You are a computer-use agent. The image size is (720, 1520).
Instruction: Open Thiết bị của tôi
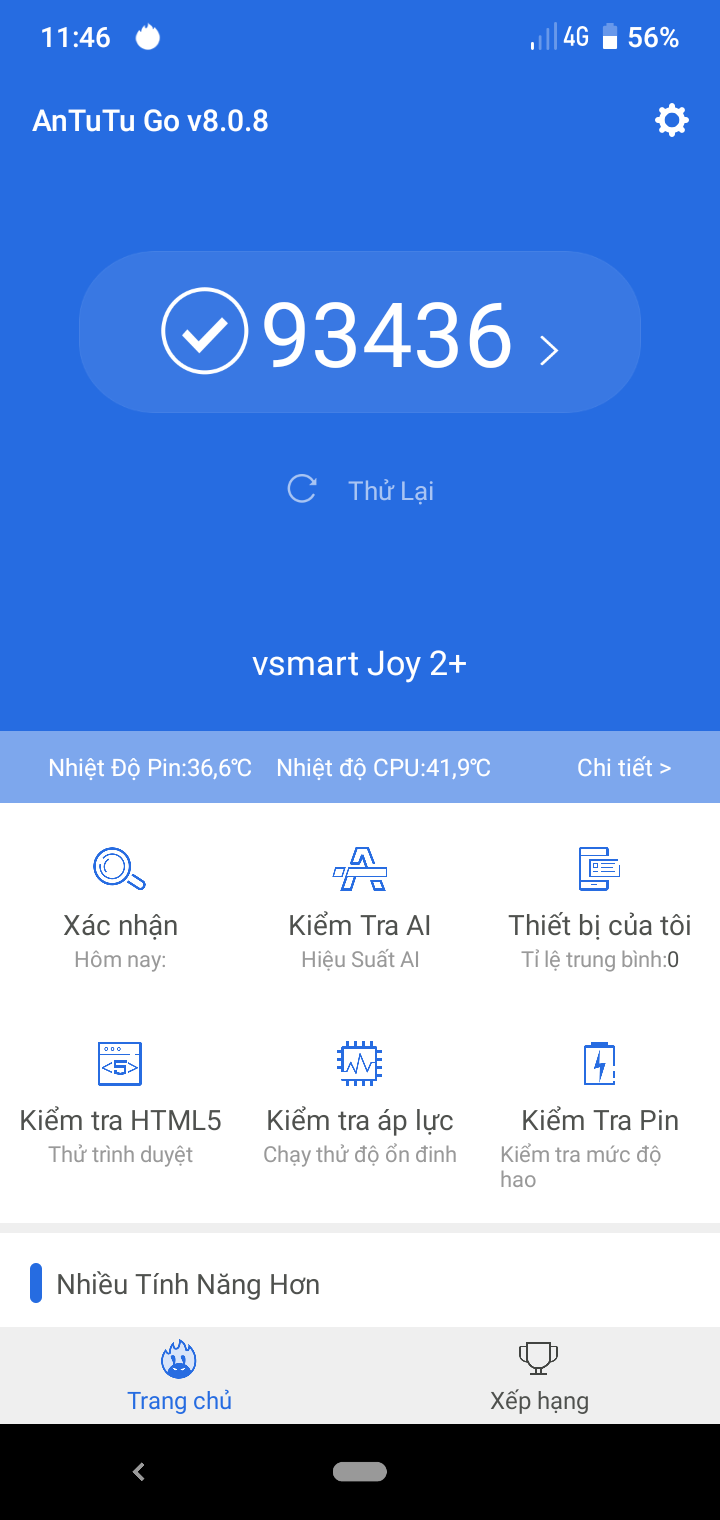[x=600, y=906]
